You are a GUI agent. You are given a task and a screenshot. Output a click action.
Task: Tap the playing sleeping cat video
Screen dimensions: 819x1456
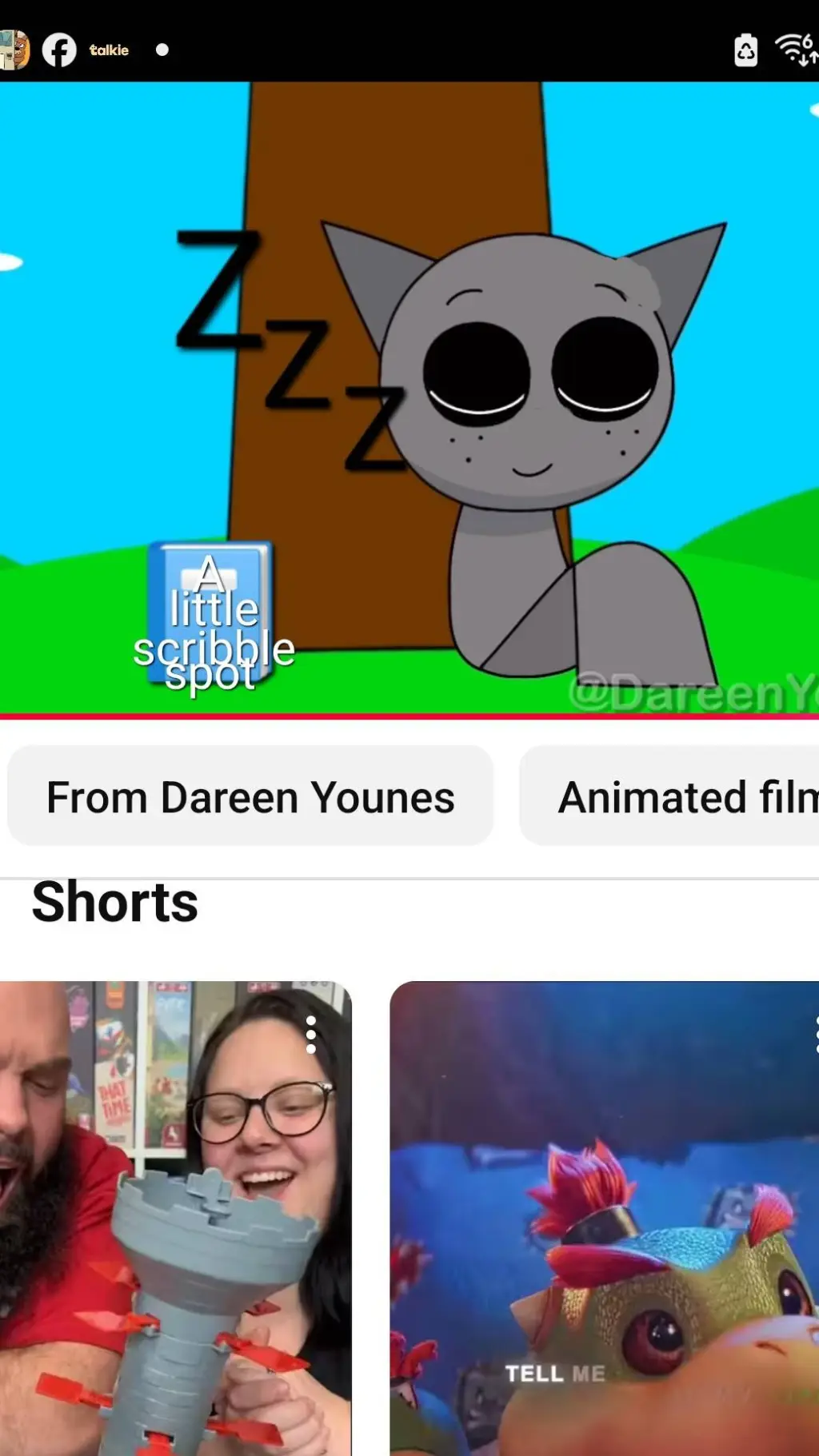click(x=409, y=397)
